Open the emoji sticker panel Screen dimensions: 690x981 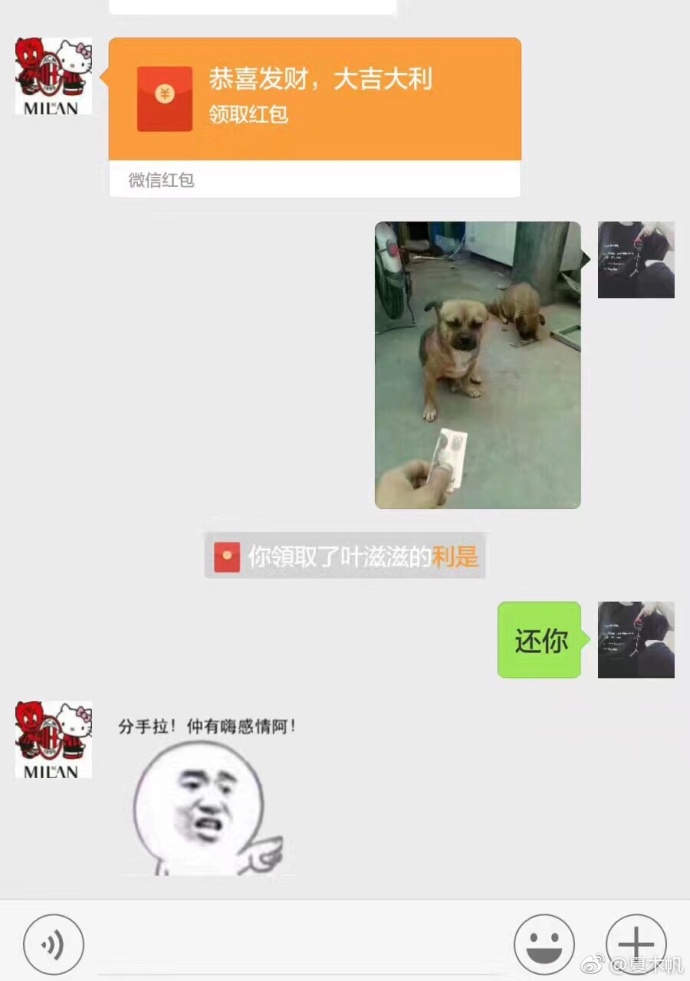544,944
